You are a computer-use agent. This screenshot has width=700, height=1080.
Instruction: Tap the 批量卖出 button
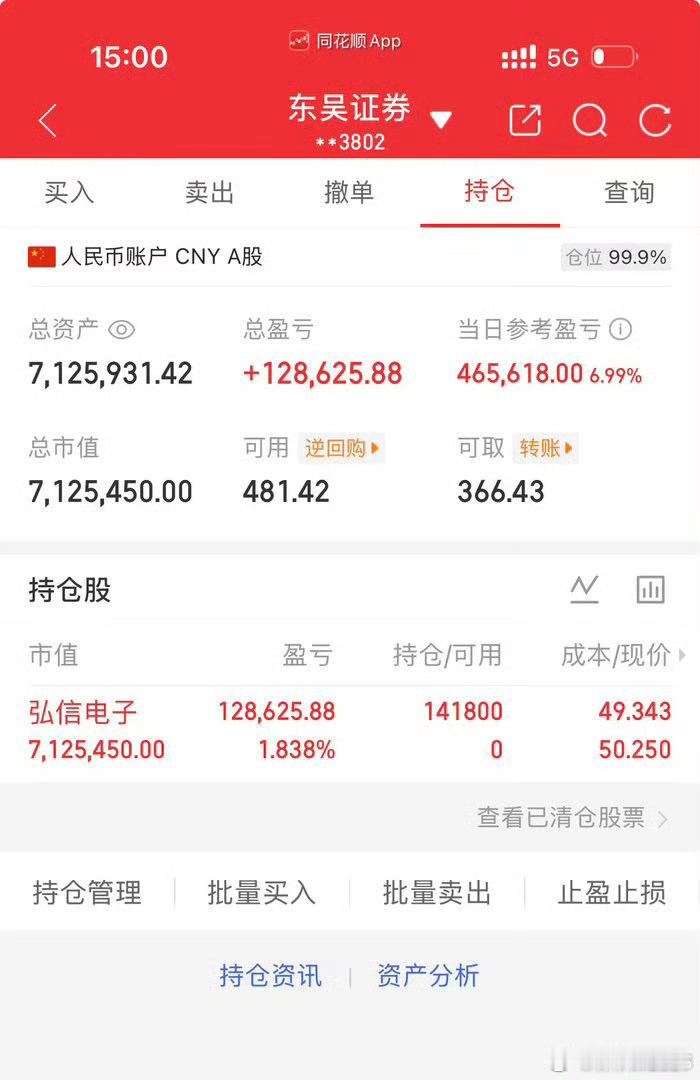coord(437,893)
